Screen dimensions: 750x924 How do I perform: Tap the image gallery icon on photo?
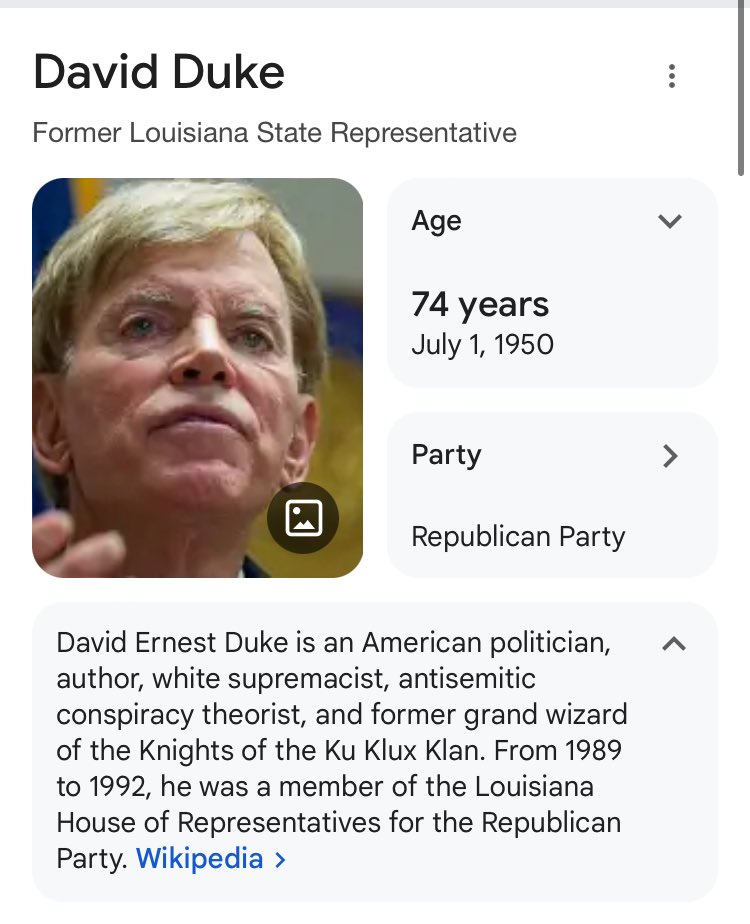pyautogui.click(x=303, y=517)
